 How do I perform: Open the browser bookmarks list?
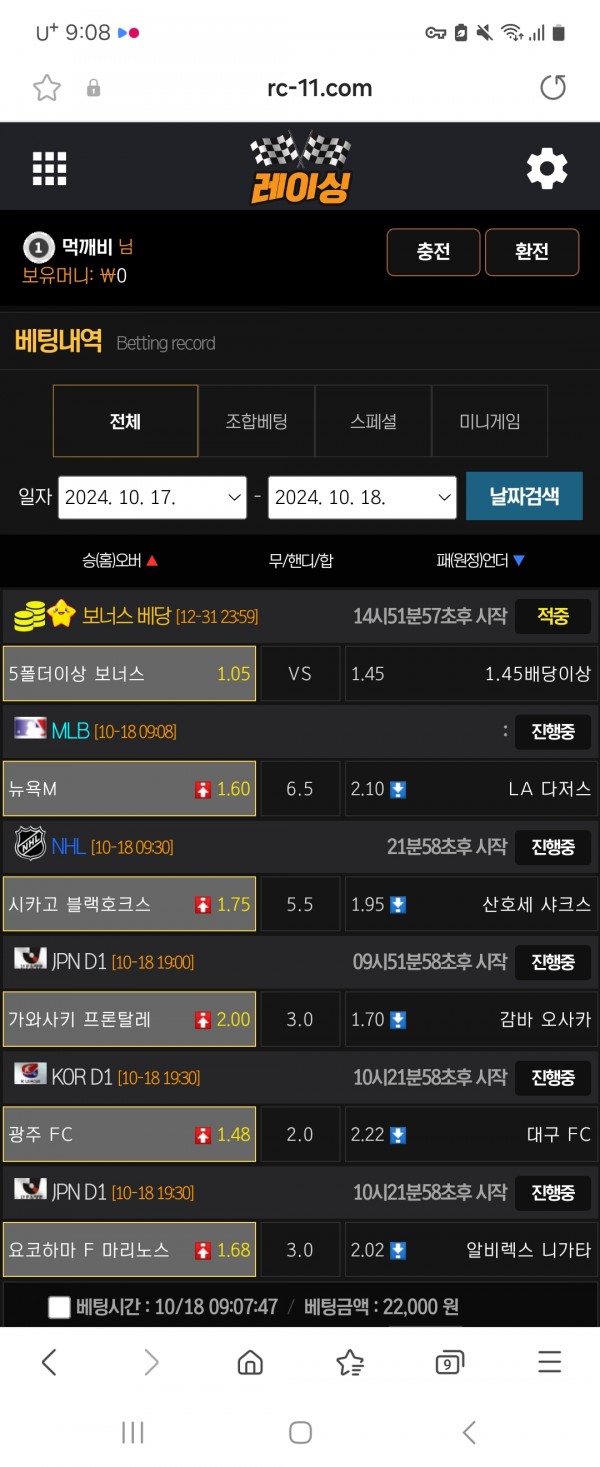coord(350,1362)
